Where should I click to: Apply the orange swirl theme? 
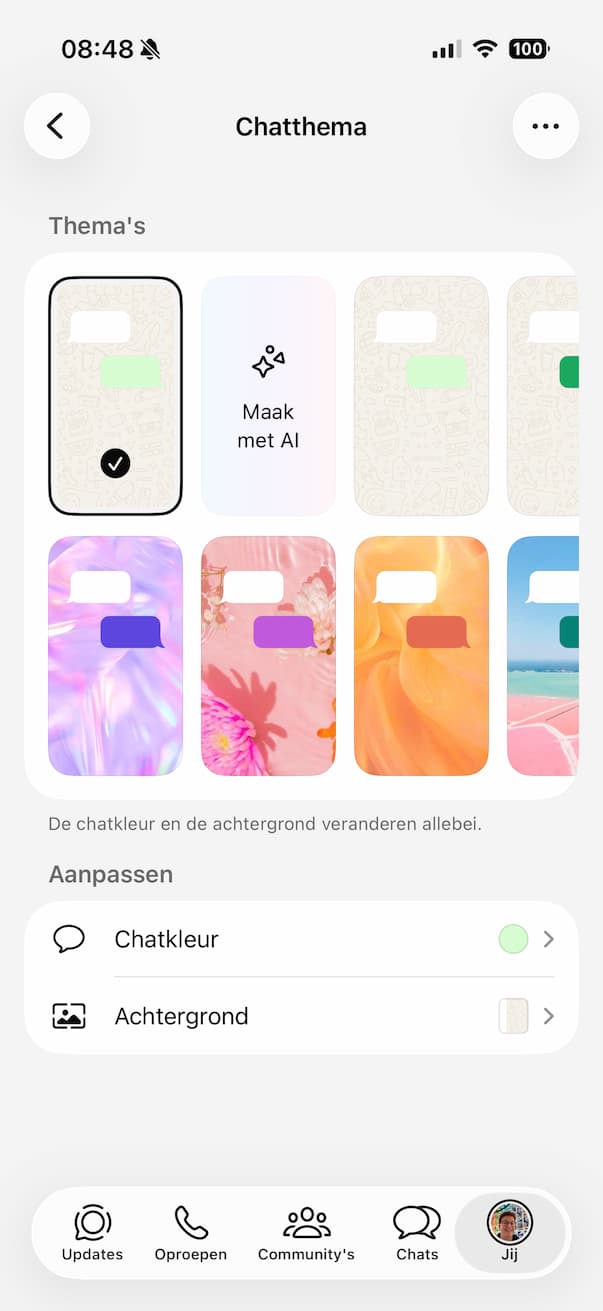click(421, 656)
